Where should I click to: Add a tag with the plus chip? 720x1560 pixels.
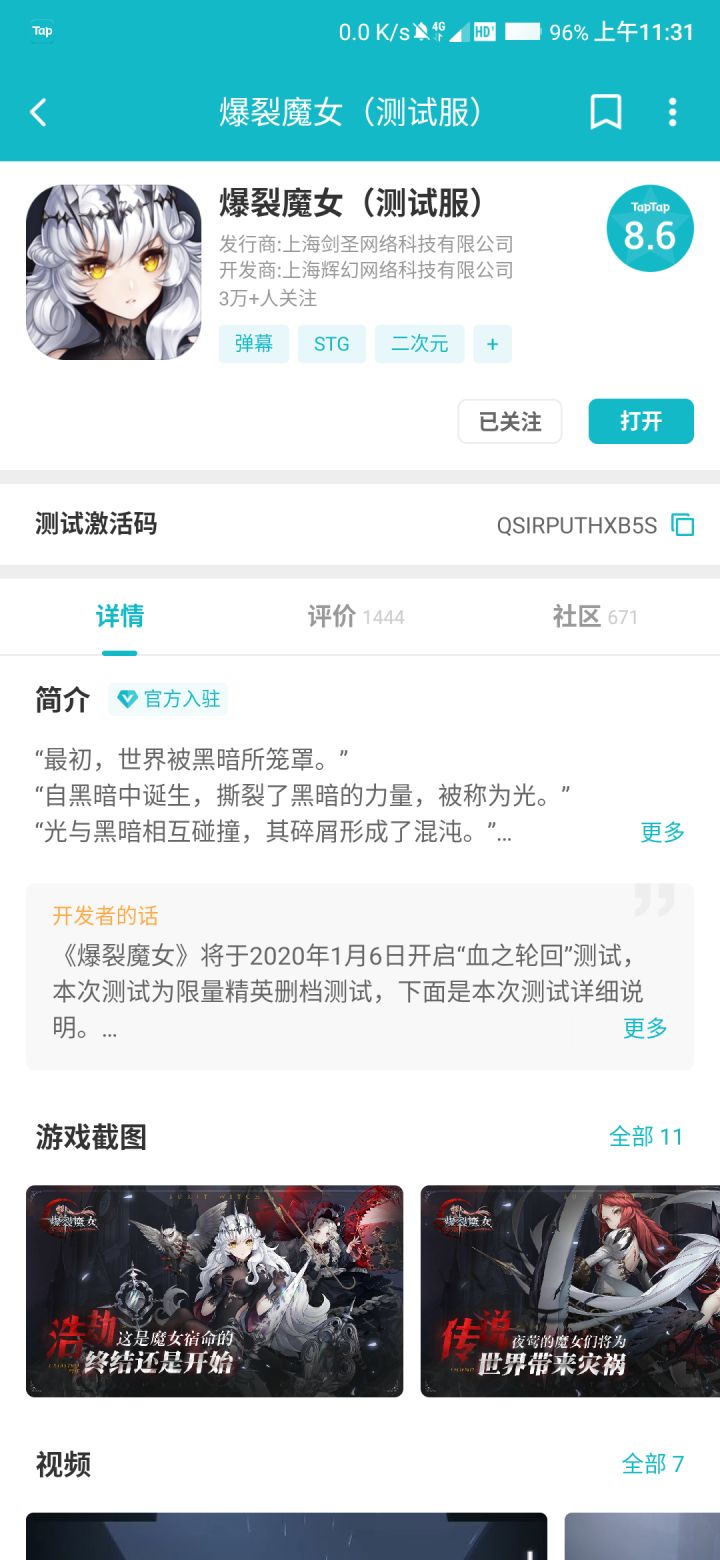pos(492,344)
